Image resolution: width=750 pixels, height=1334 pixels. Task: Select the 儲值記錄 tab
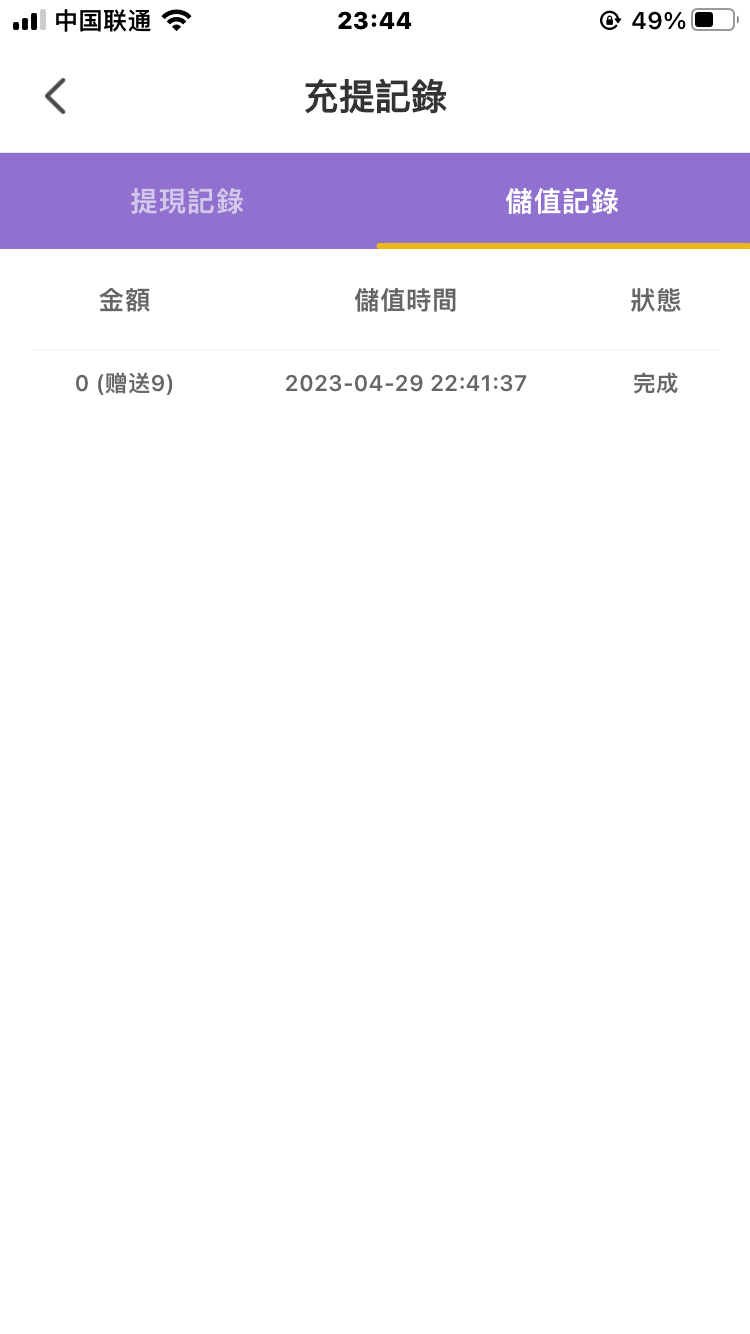tap(562, 201)
